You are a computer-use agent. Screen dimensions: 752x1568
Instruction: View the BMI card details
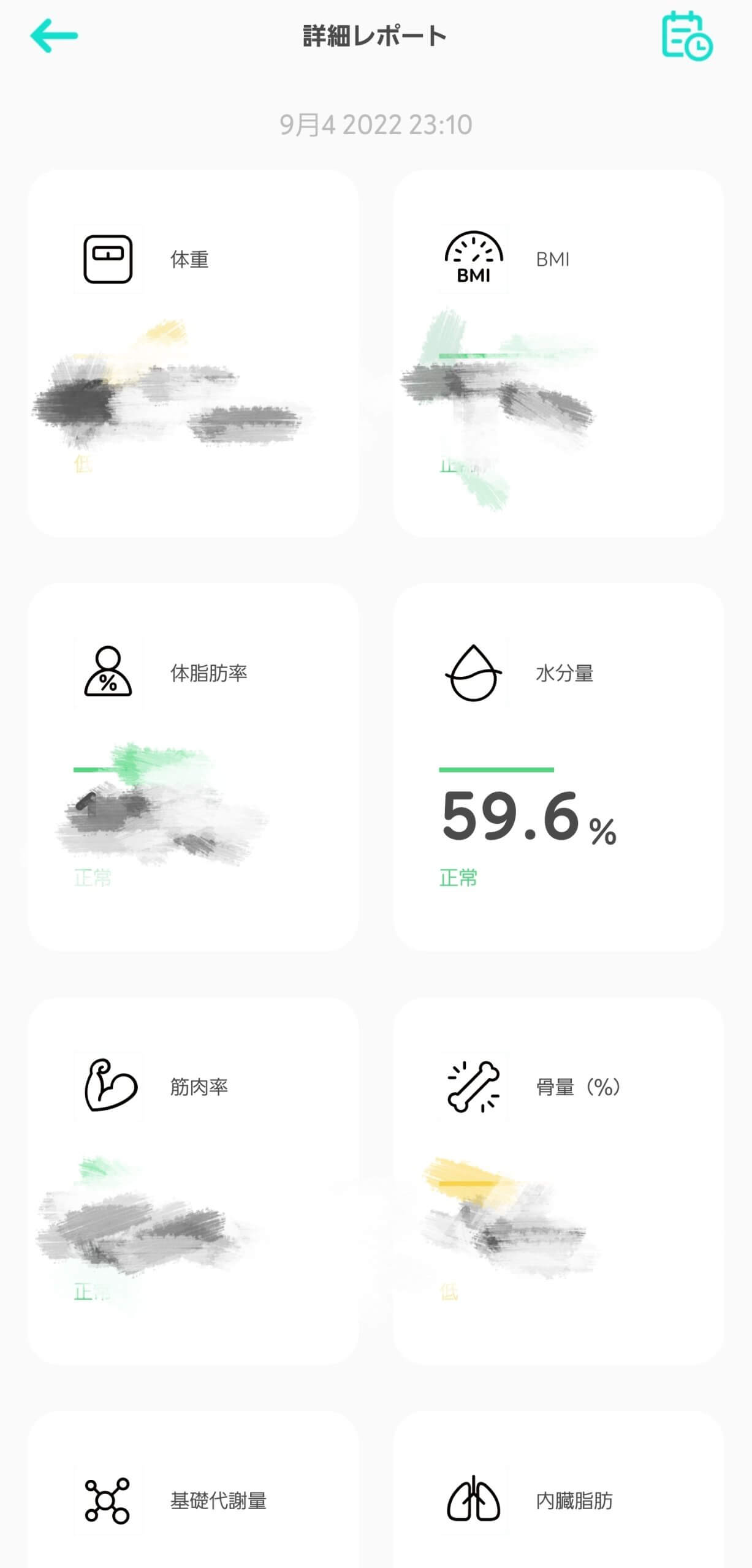click(x=558, y=353)
